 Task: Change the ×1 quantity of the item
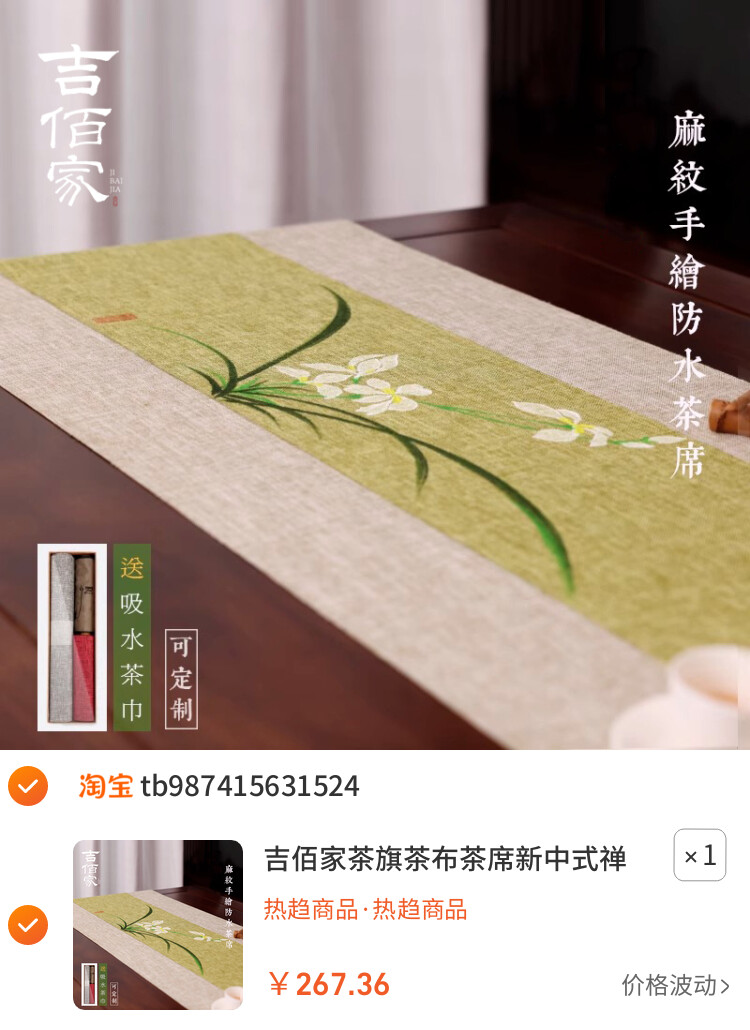[699, 855]
